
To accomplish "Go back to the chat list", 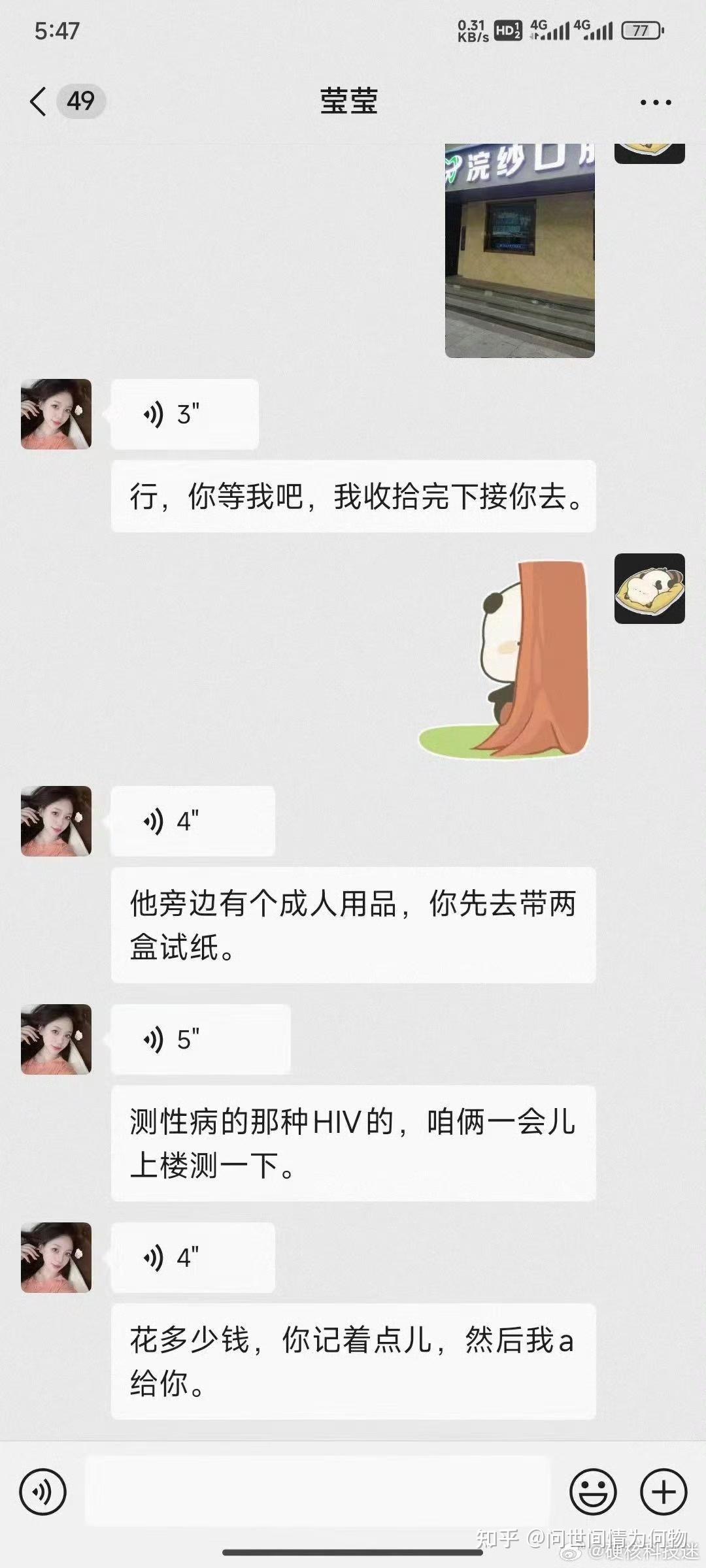I will tap(39, 102).
